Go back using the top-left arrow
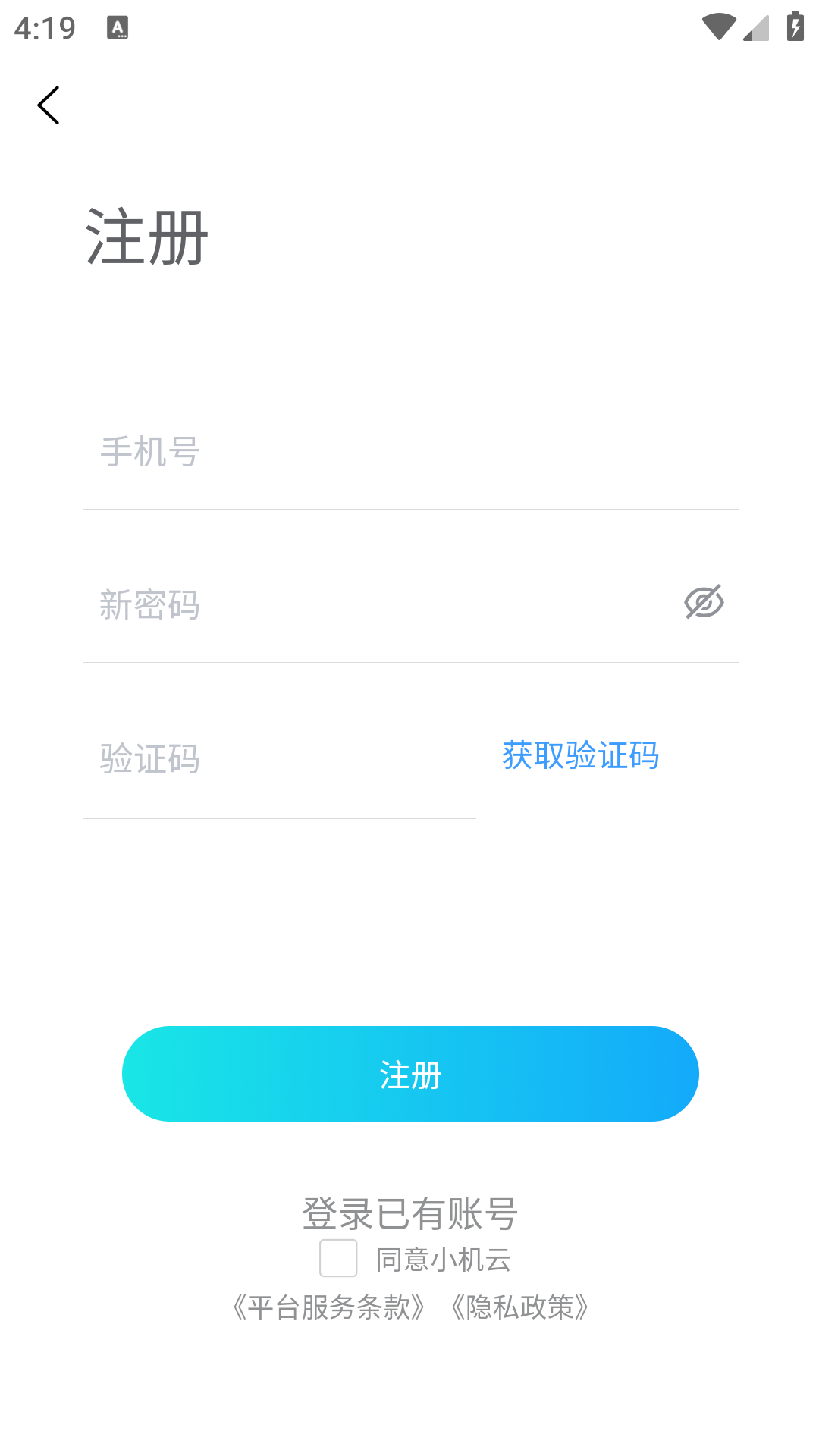 click(49, 105)
